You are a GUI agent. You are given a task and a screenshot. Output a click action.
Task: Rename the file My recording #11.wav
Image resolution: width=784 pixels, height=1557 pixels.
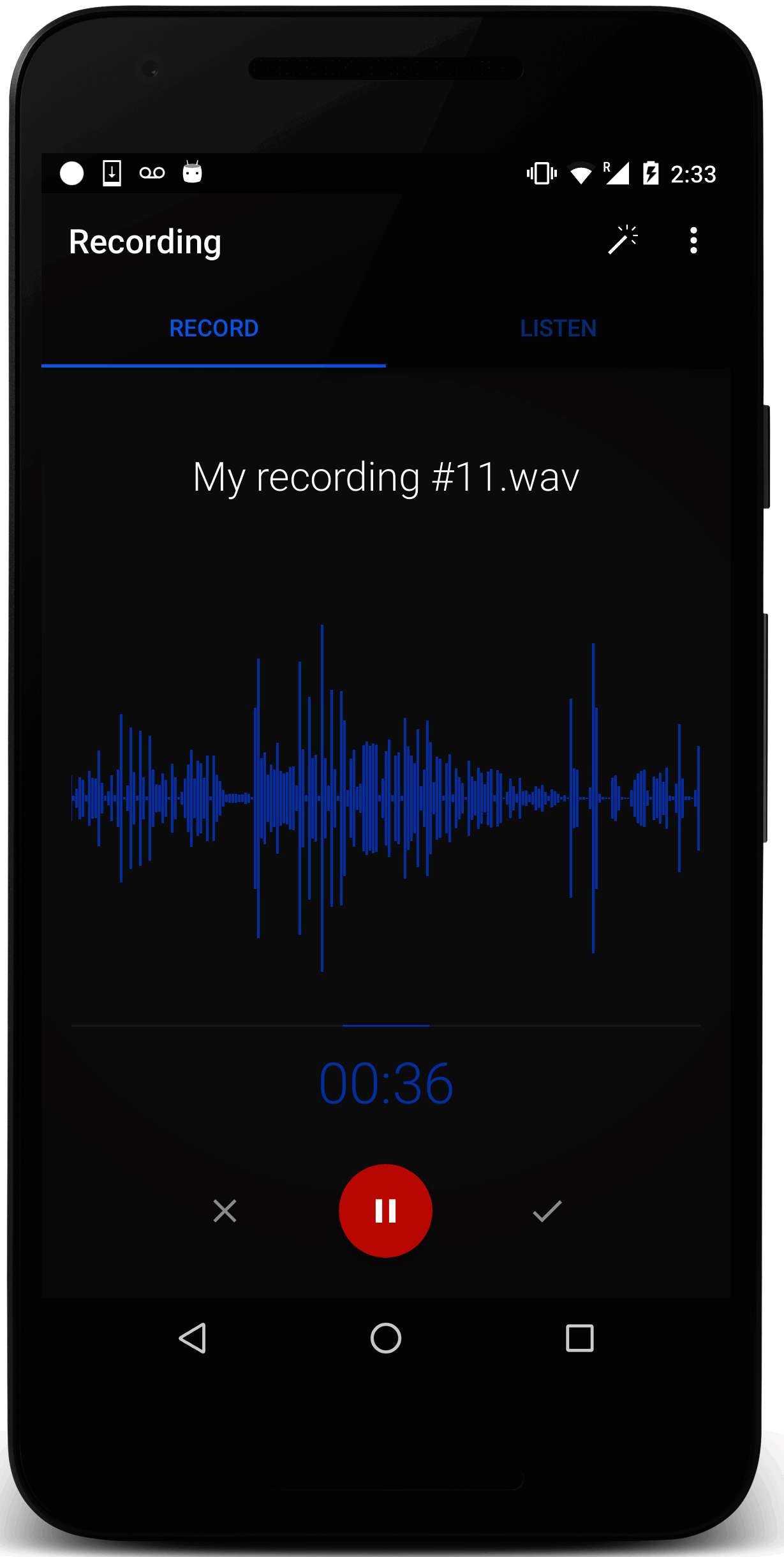(386, 477)
